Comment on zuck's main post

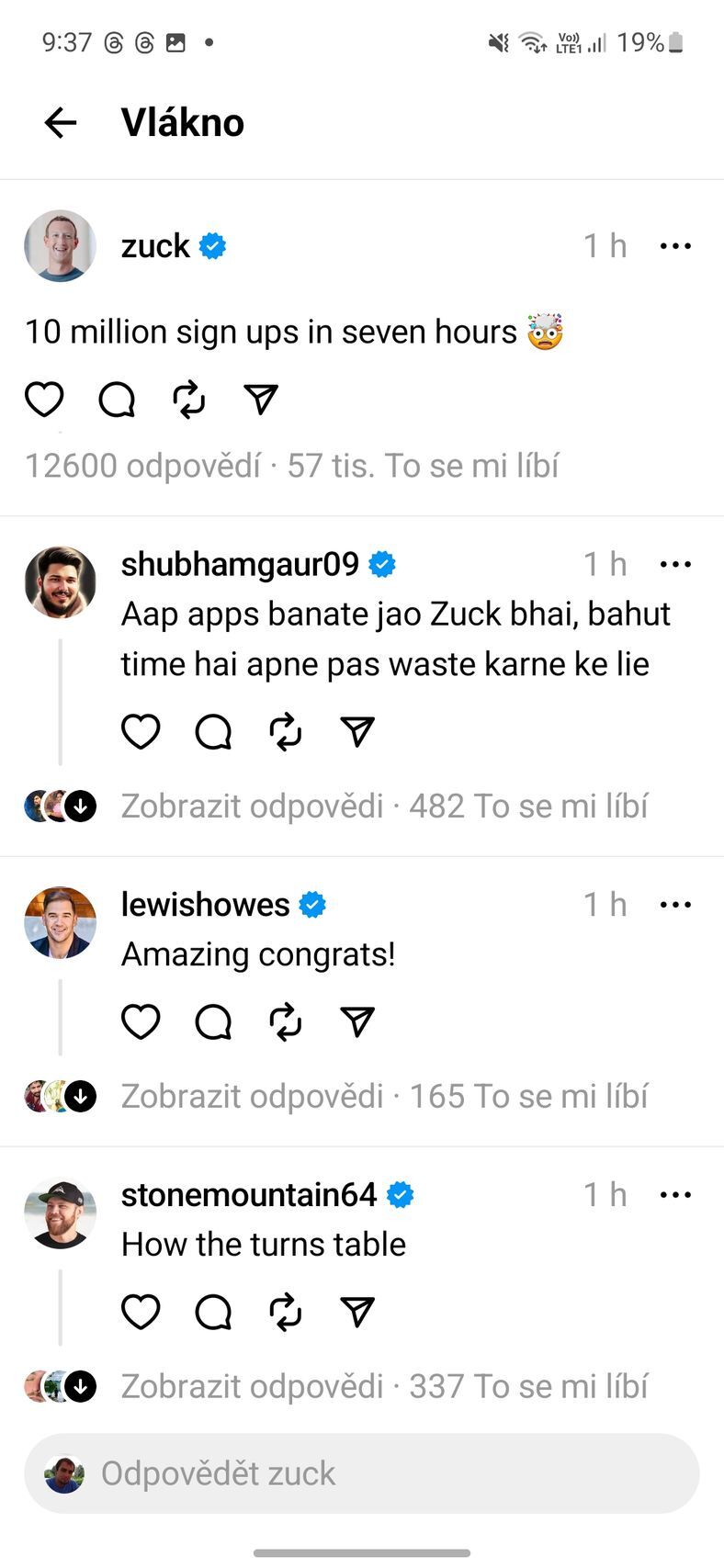point(117,400)
